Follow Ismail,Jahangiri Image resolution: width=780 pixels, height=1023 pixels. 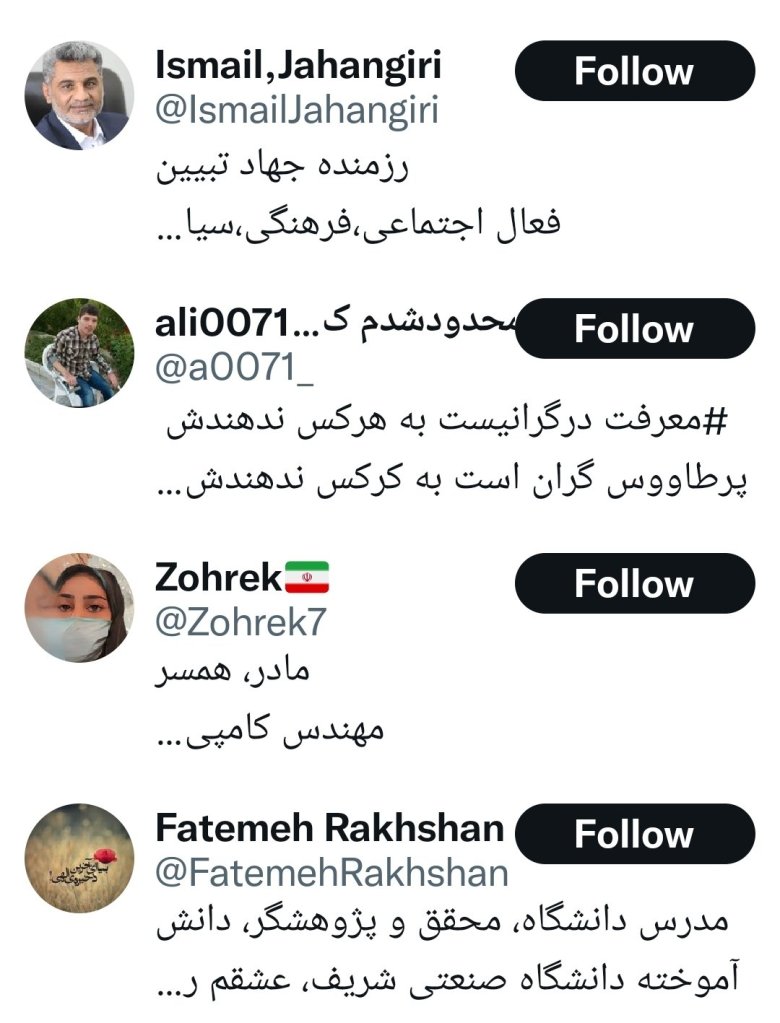point(634,71)
